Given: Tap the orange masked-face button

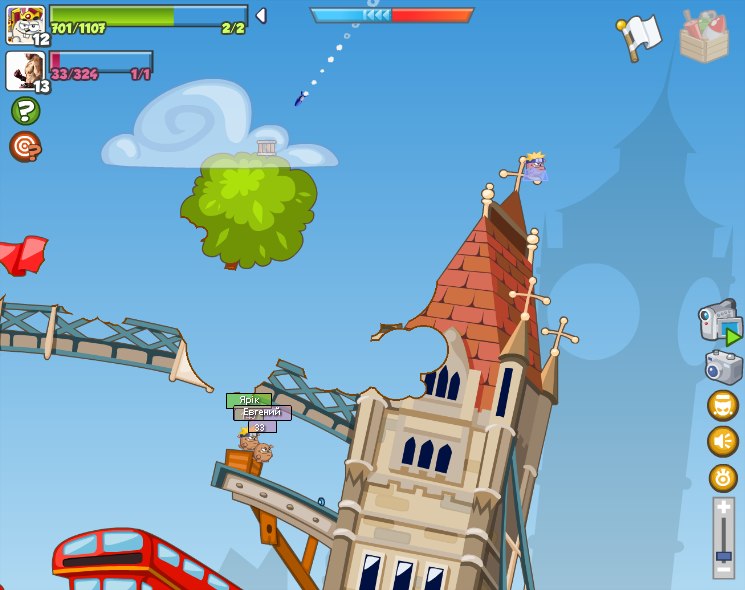Looking at the screenshot, I should coord(722,406).
